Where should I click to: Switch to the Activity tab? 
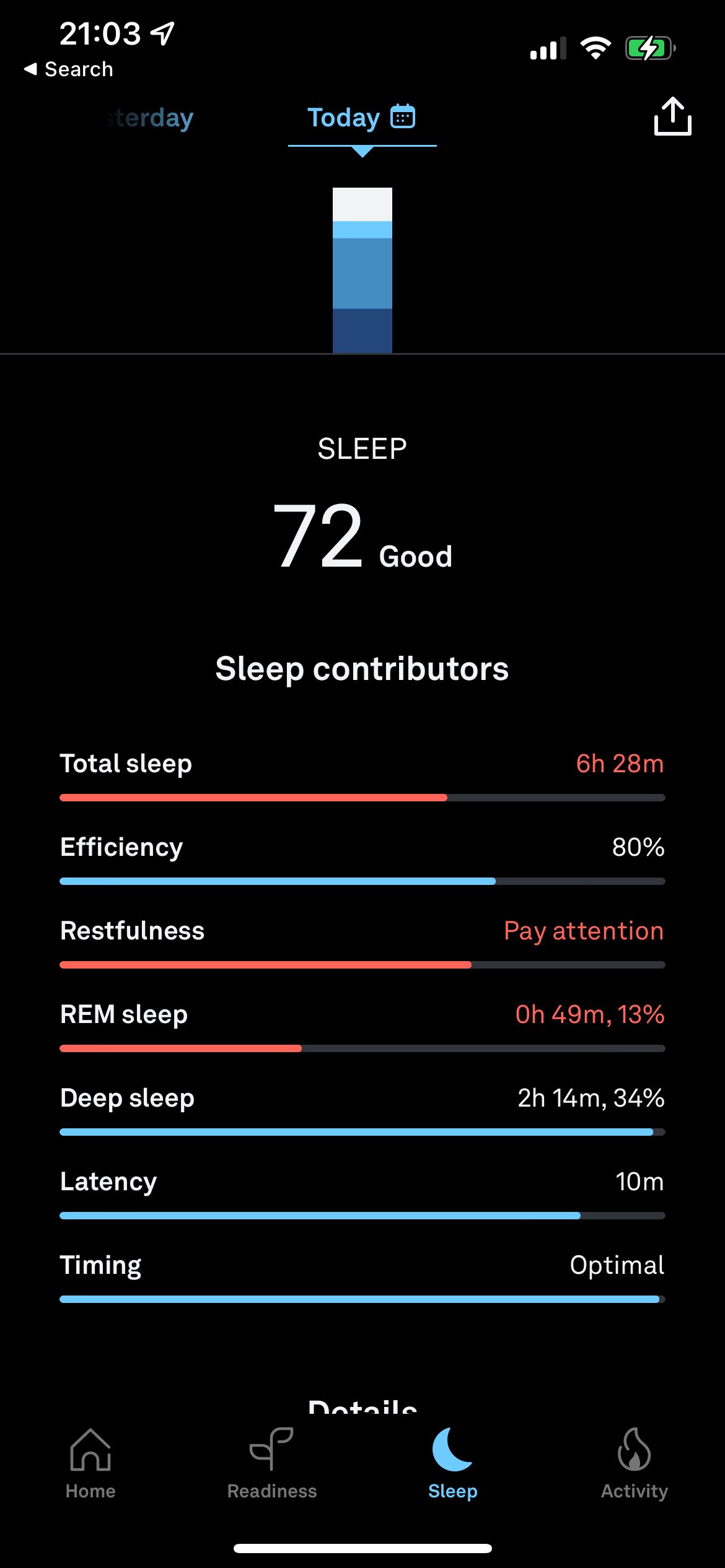[634, 1463]
